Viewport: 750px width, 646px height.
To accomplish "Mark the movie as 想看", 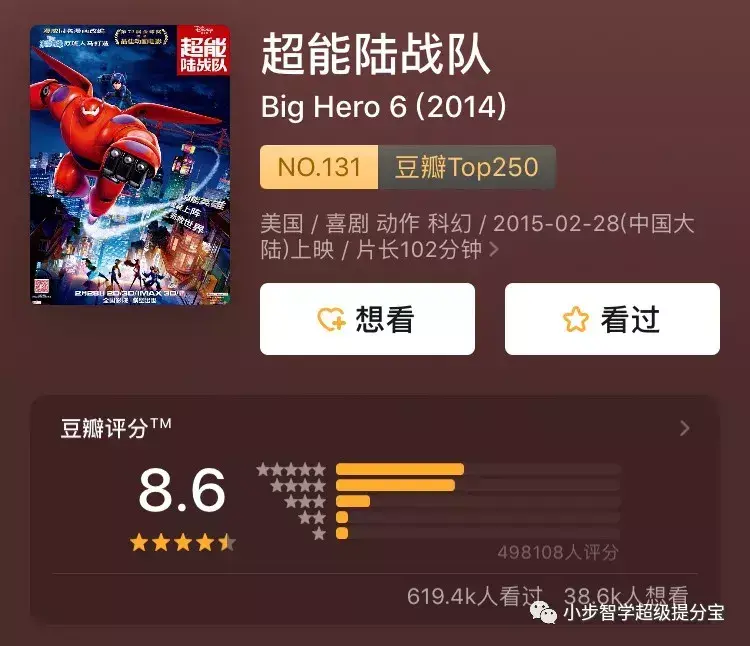I will coord(367,319).
